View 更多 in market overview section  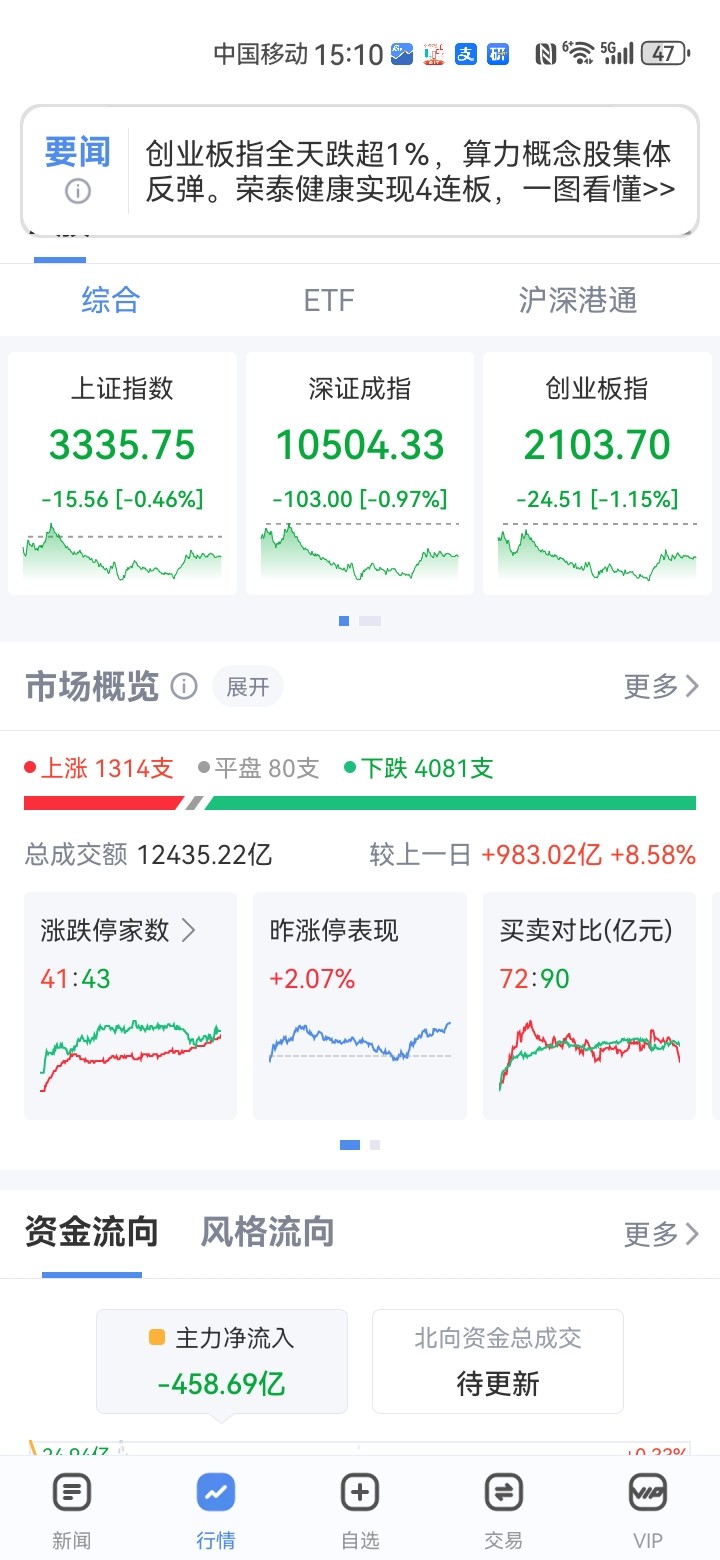click(661, 687)
